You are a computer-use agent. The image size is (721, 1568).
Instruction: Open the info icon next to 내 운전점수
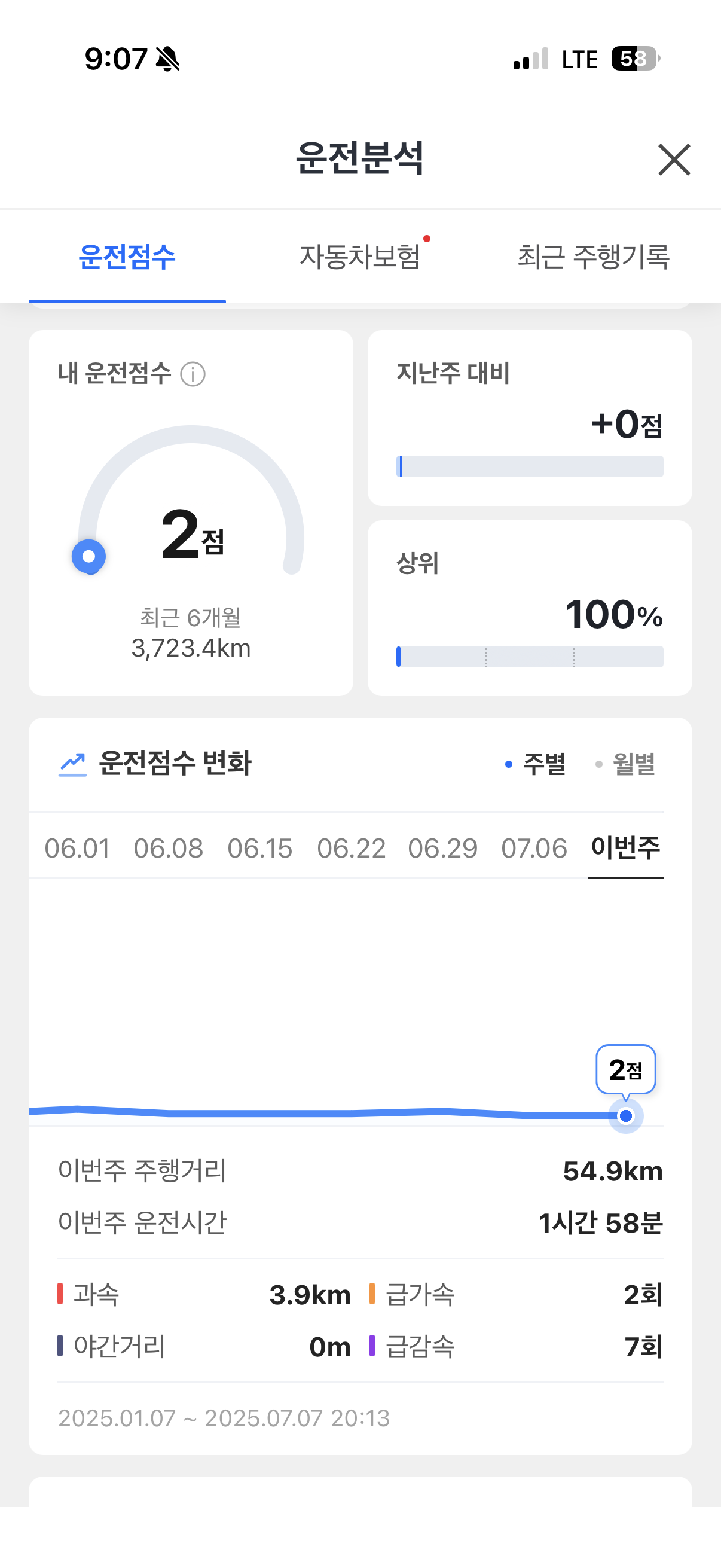(x=193, y=374)
